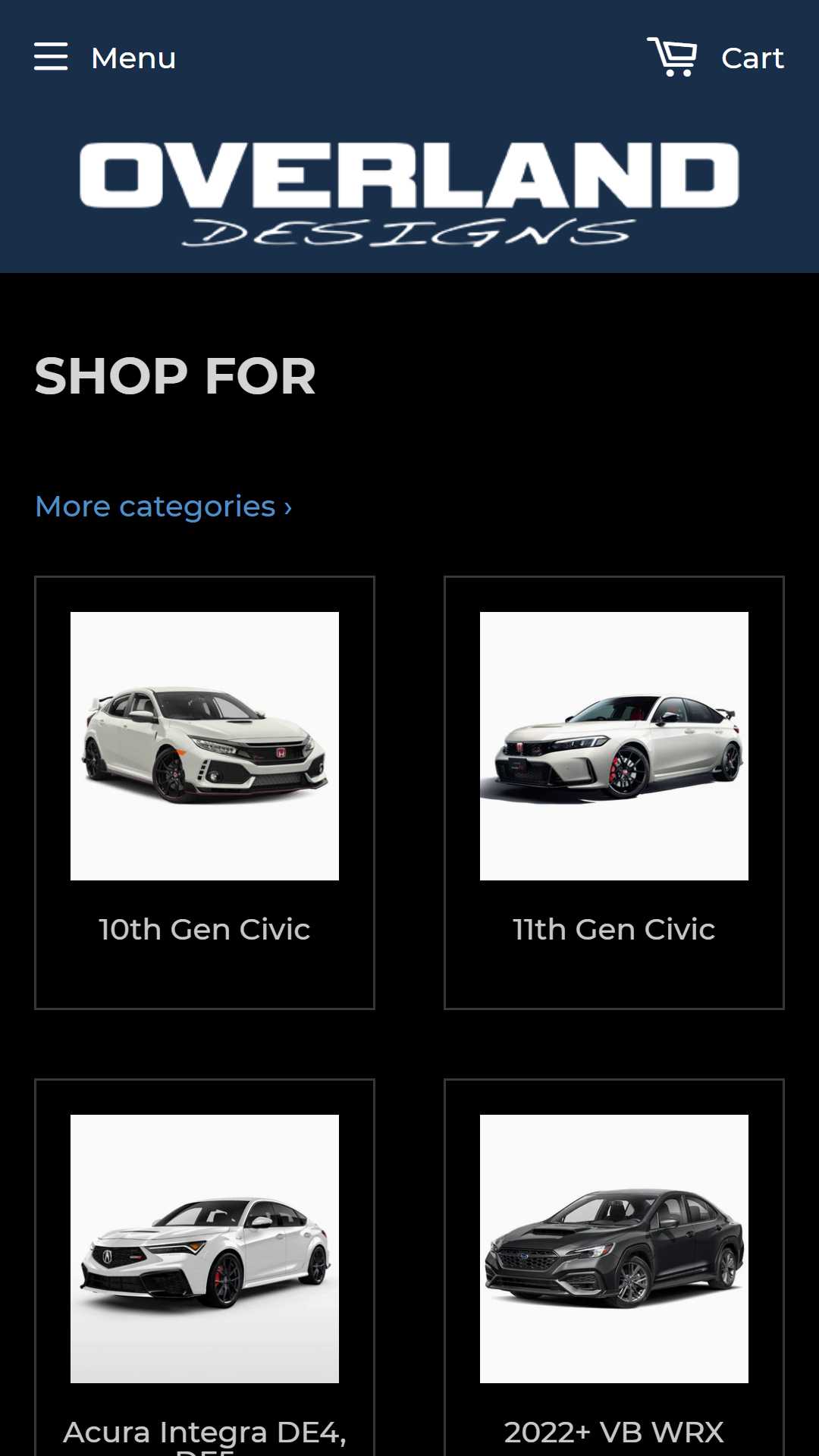Open the hamburger Menu
Viewport: 819px width, 1456px height.
105,58
